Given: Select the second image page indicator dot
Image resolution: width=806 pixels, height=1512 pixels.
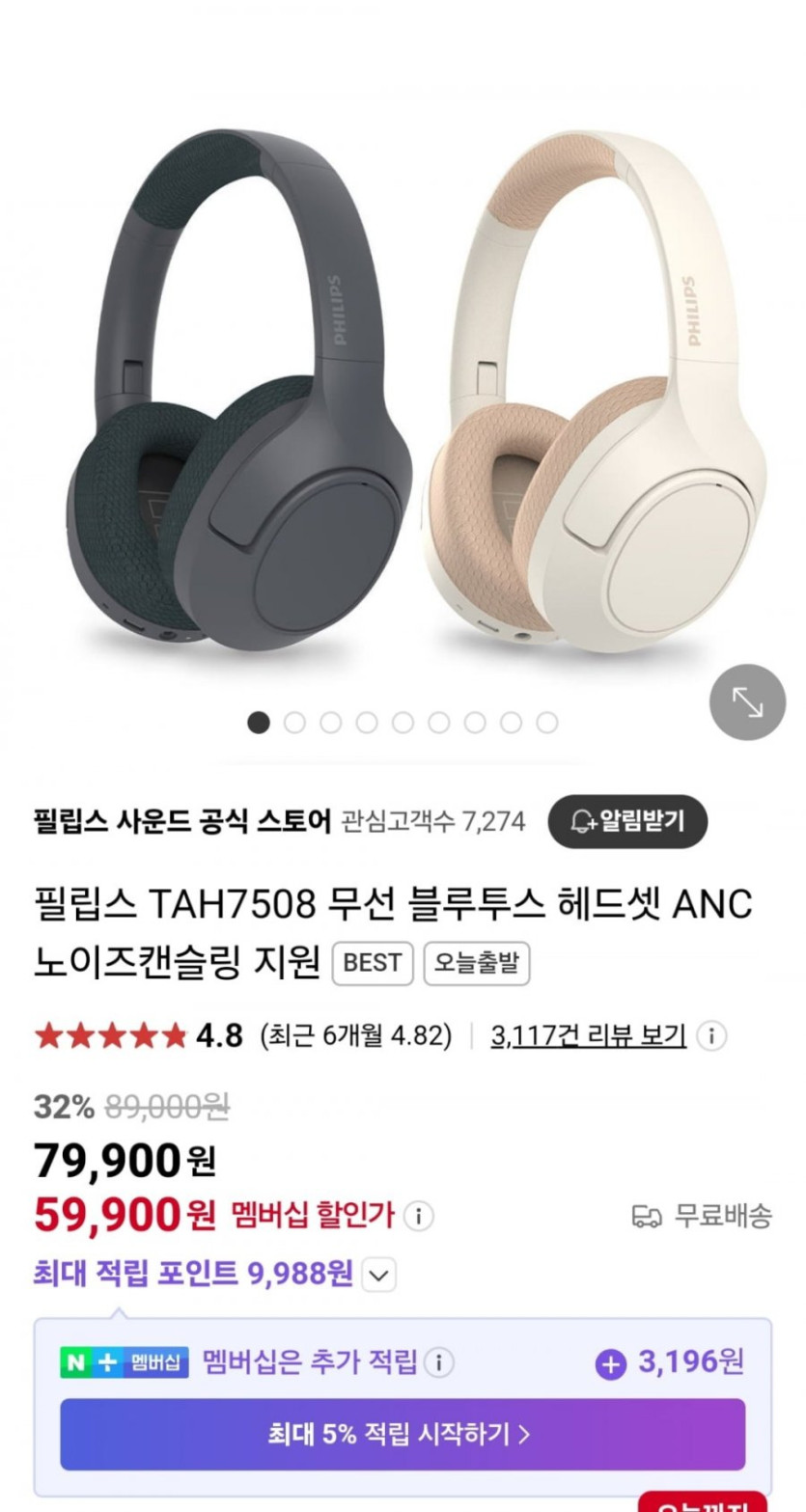Looking at the screenshot, I should pos(294,723).
